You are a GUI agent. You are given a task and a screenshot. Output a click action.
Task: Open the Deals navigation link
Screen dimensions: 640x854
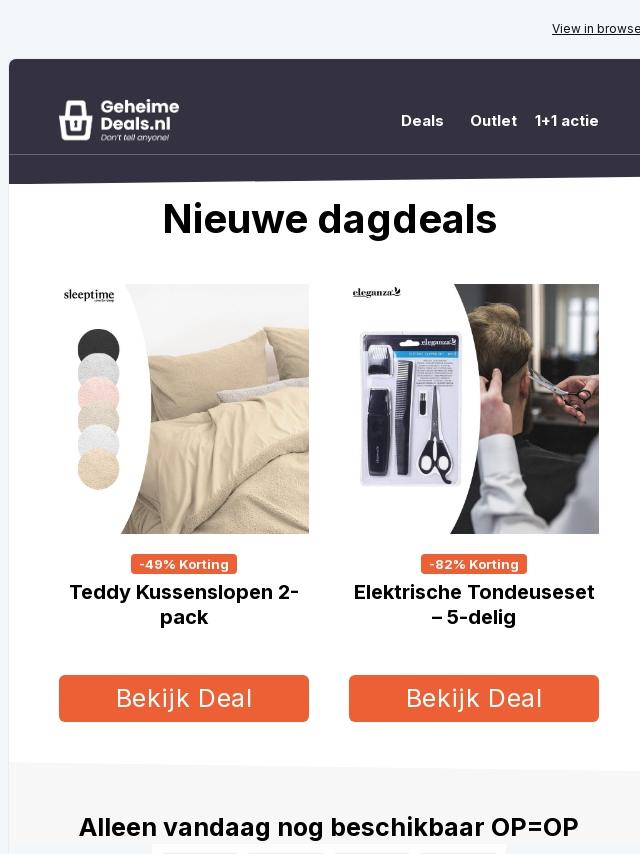[422, 121]
